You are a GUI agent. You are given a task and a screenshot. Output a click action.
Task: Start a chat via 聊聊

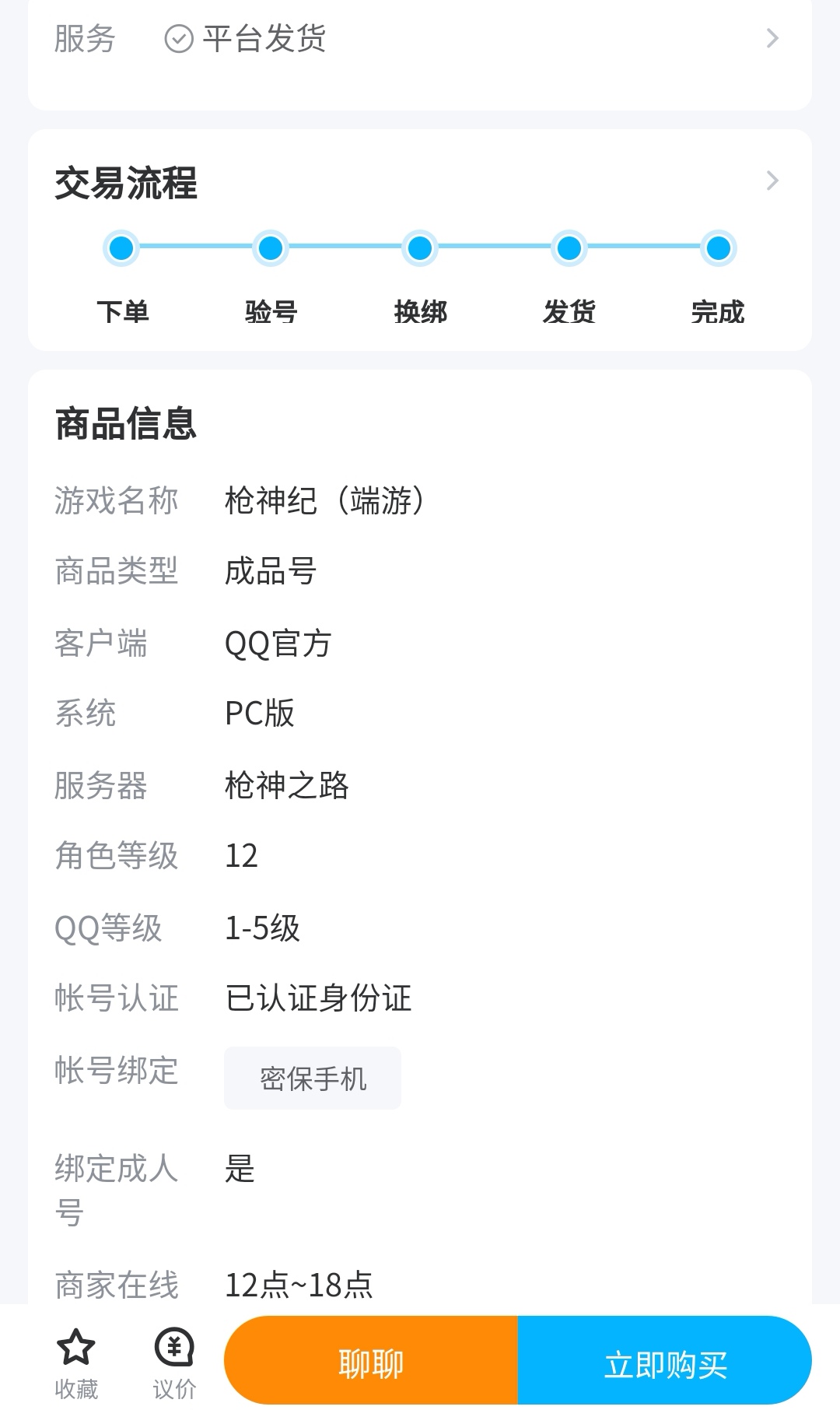371,1363
